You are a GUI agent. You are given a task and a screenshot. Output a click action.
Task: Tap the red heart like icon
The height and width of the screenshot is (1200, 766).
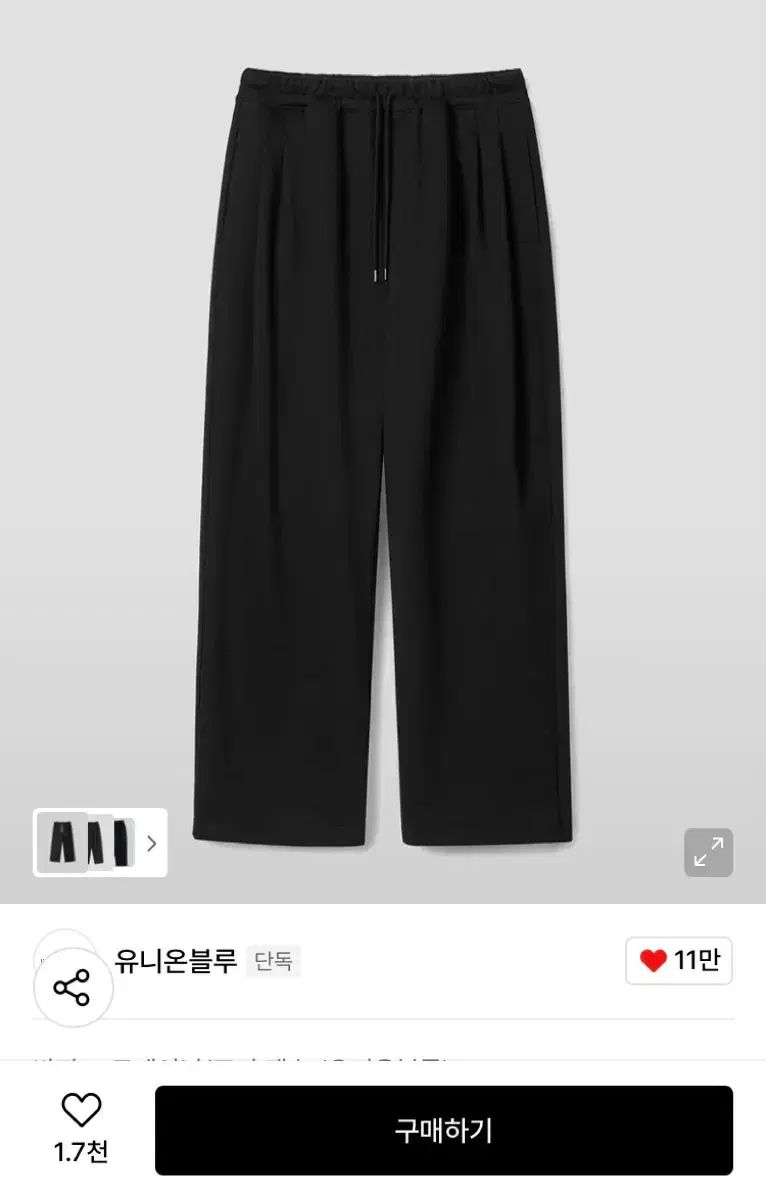[652, 958]
